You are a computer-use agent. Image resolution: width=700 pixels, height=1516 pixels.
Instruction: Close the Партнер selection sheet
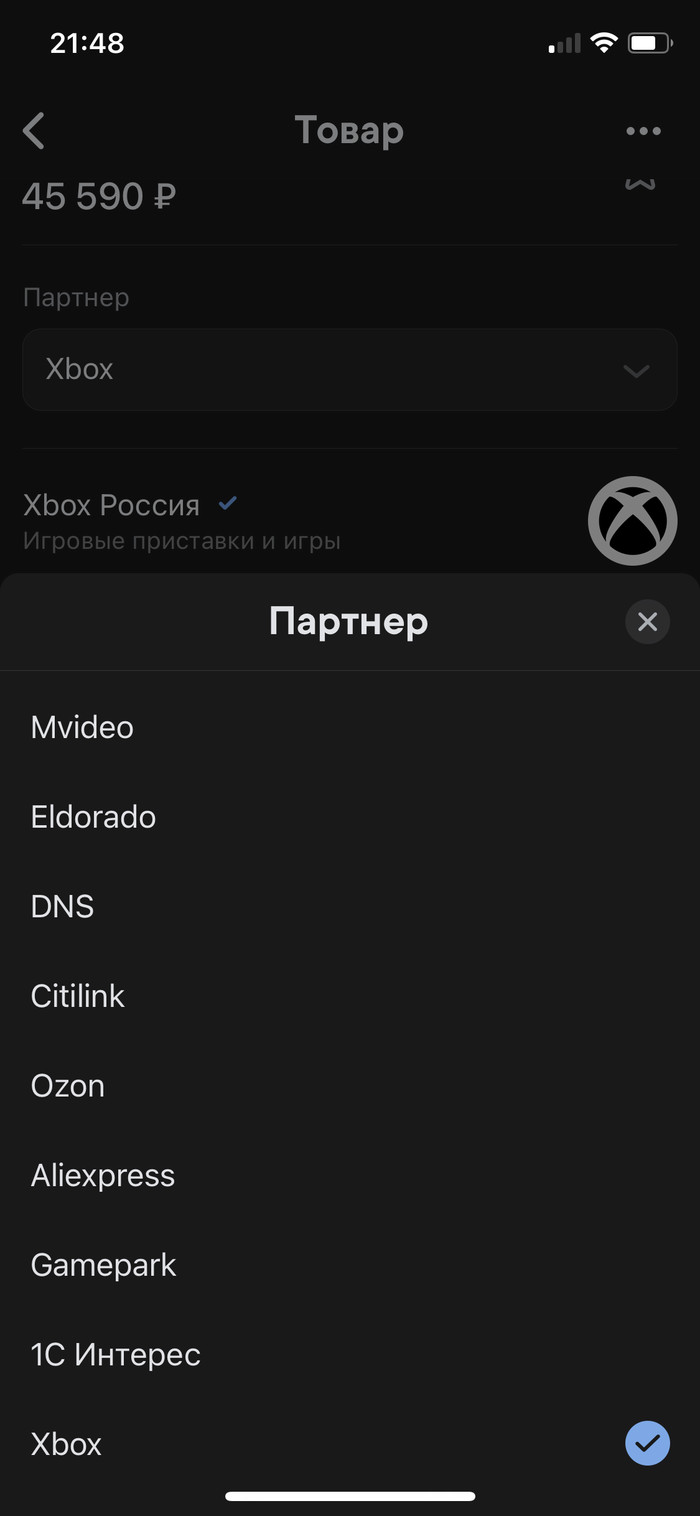coord(647,622)
